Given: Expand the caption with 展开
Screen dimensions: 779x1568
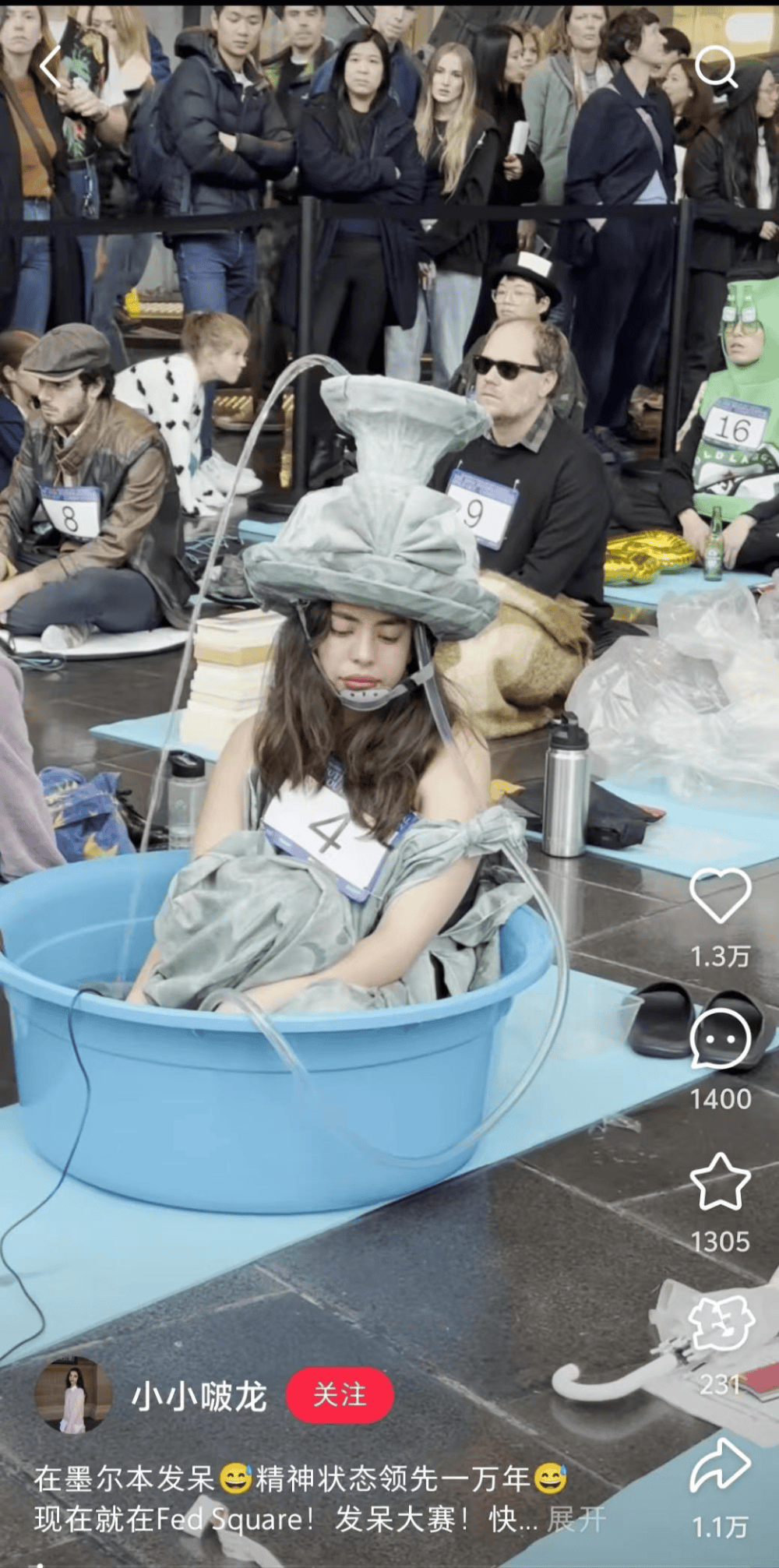Looking at the screenshot, I should point(576,1519).
